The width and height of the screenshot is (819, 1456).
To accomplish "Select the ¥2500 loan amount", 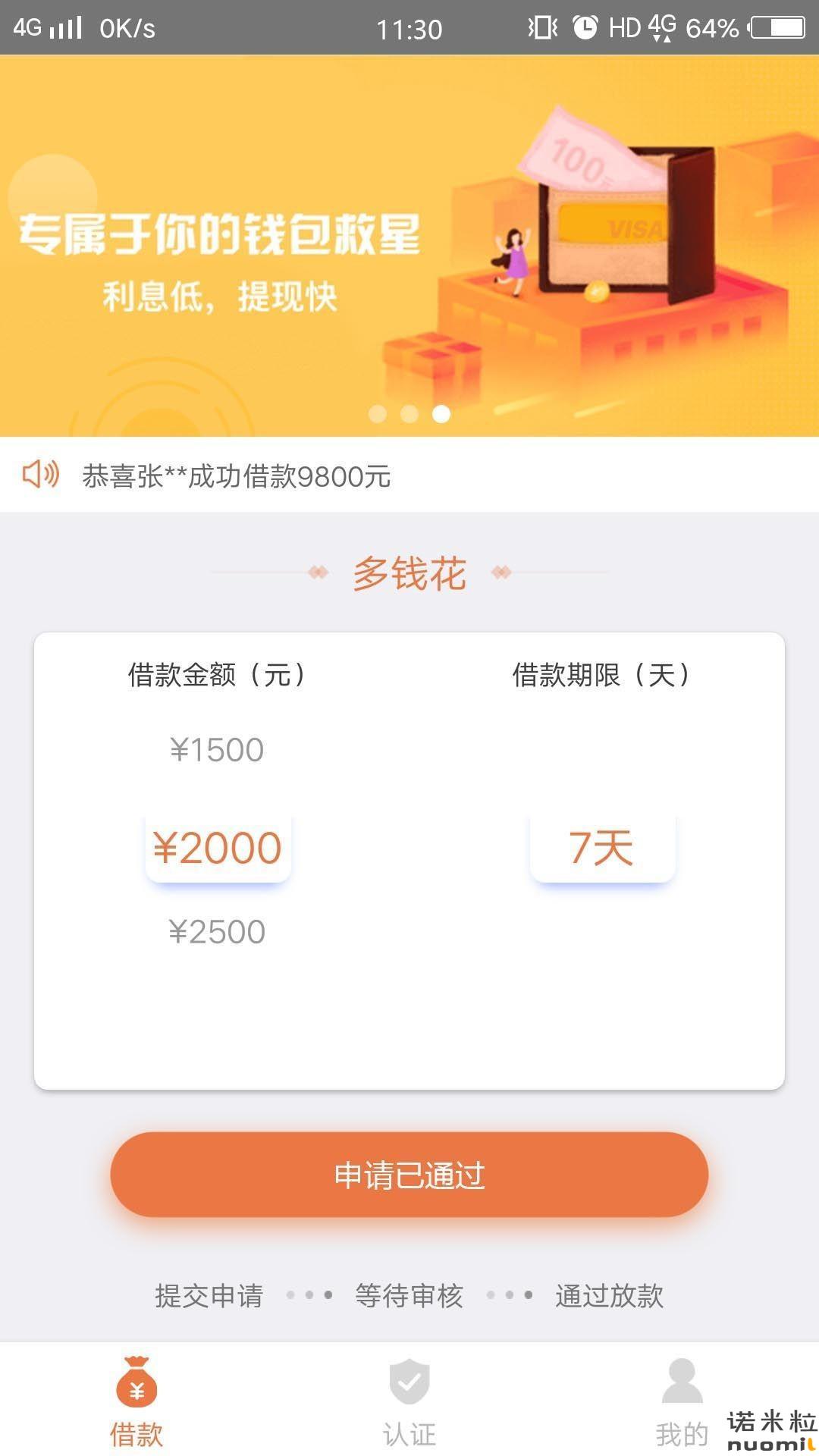I will (217, 932).
